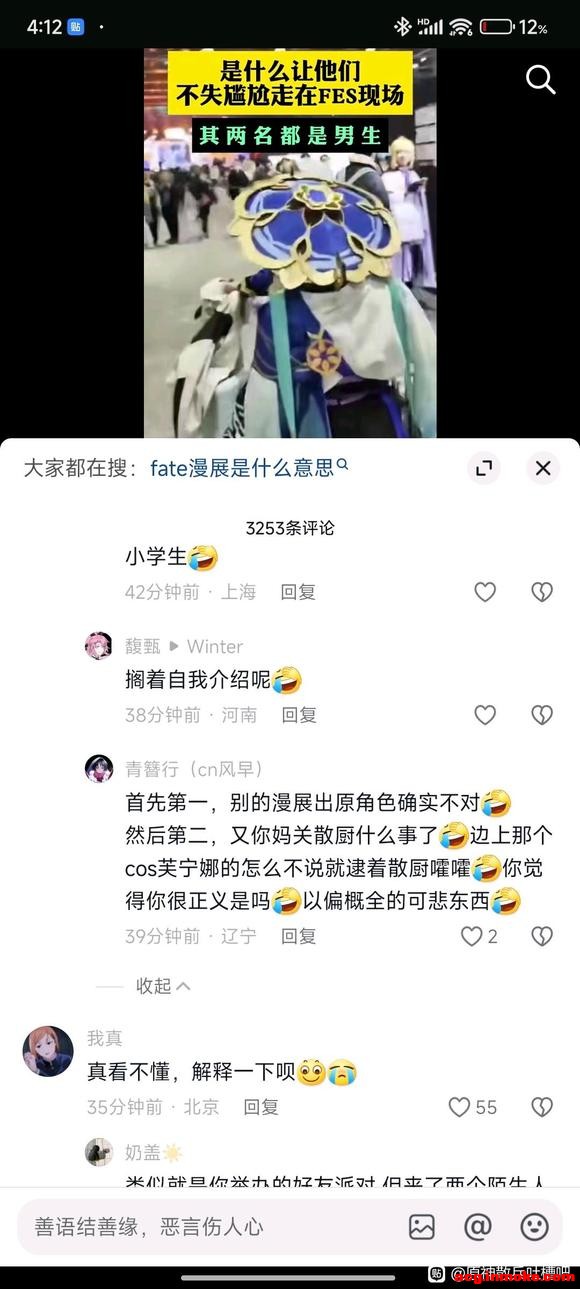Collapse replies with 收起
The image size is (580, 1289).
pos(163,986)
